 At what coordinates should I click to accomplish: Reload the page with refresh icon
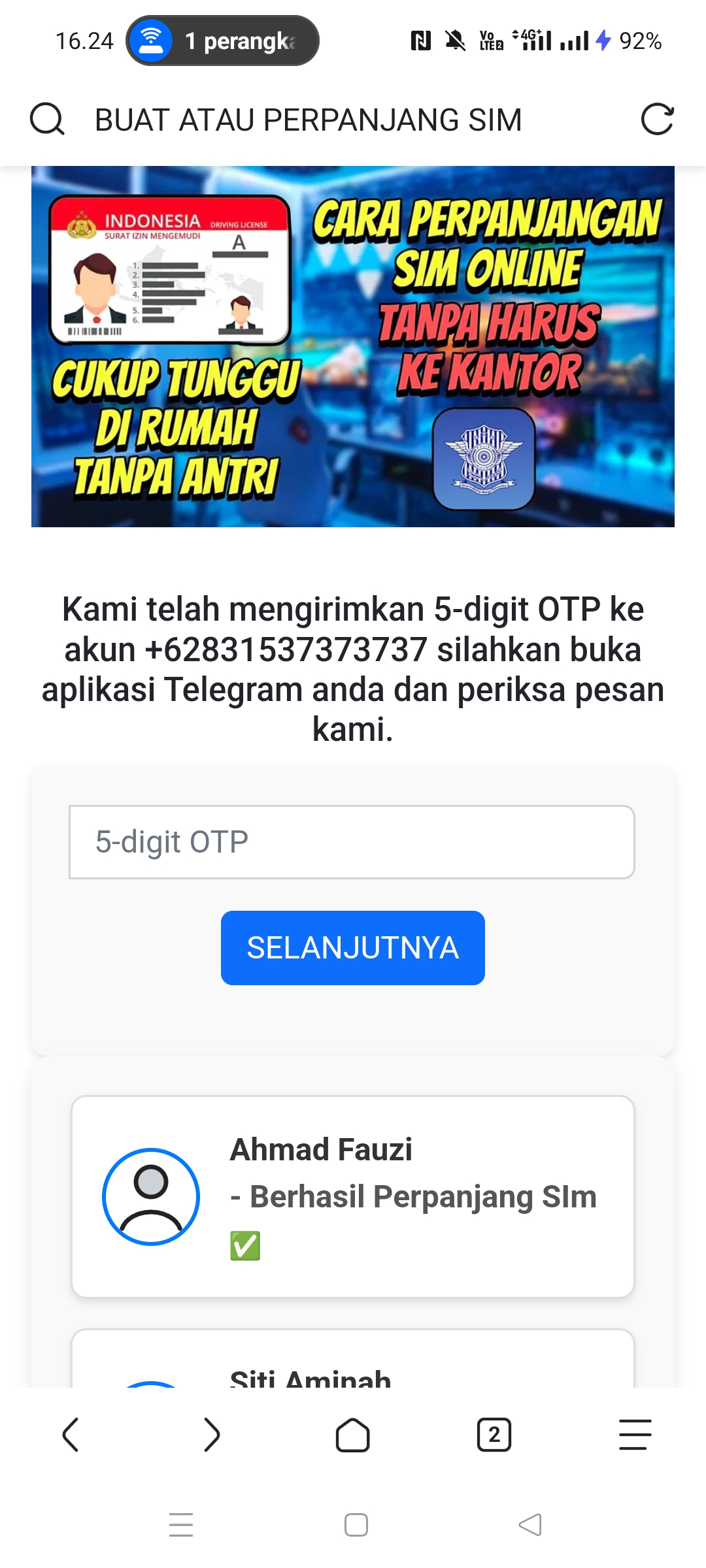[657, 120]
